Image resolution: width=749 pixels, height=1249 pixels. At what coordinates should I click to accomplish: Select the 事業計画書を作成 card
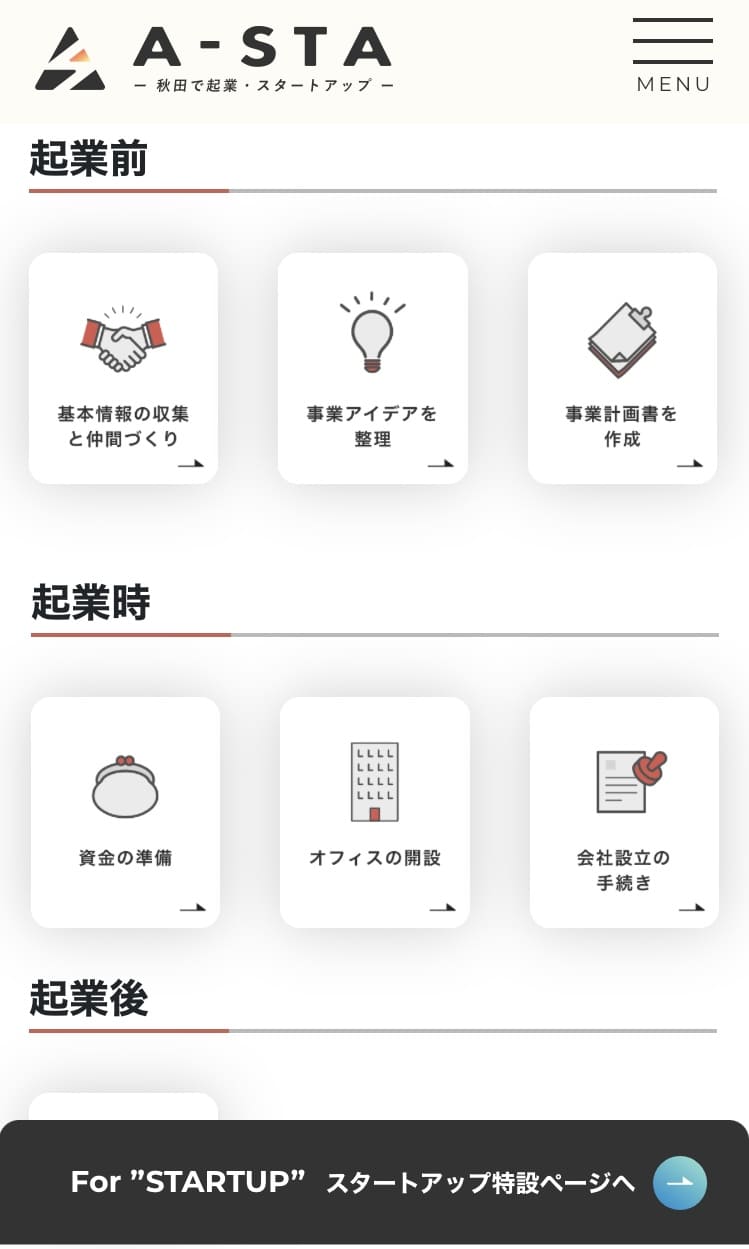[622, 368]
